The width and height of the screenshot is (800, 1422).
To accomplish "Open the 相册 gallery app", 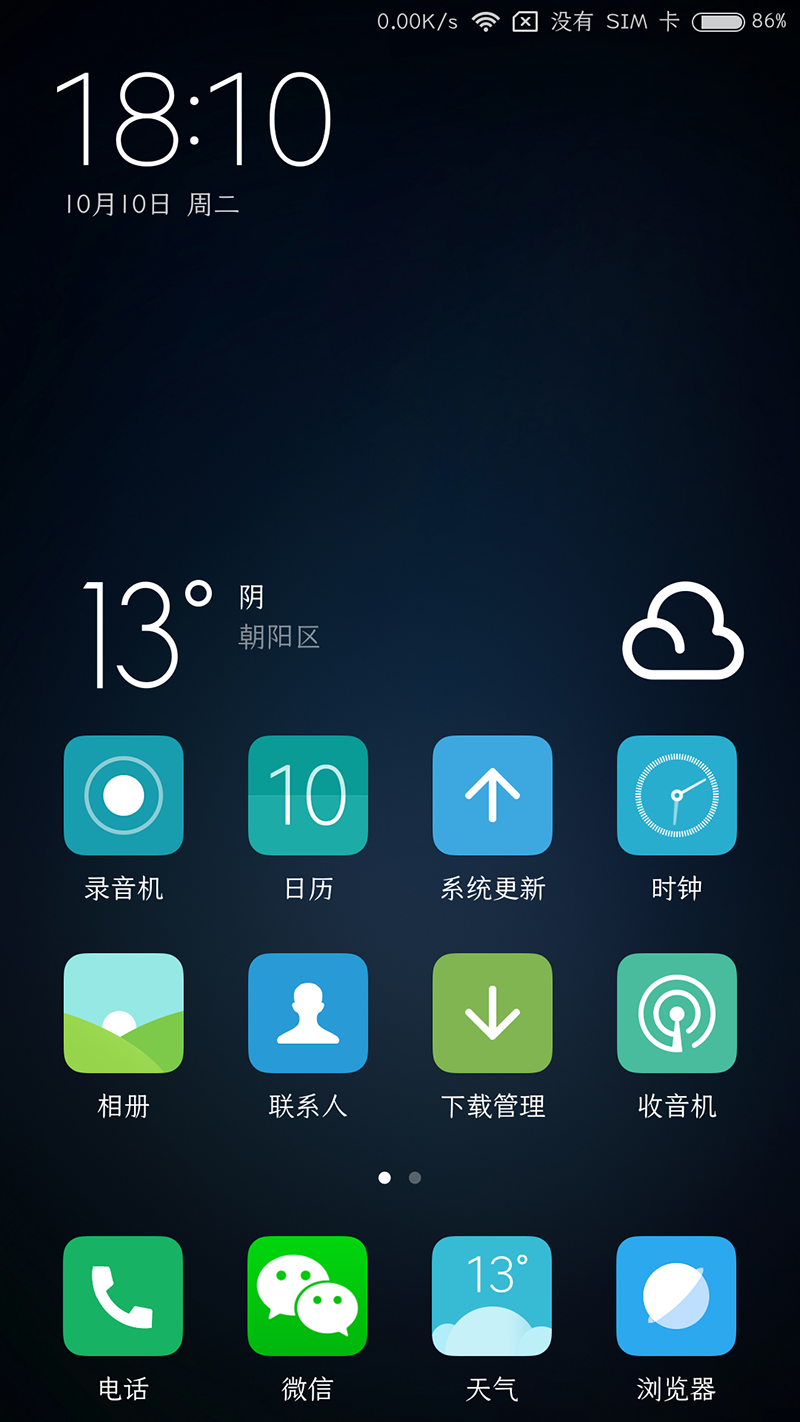I will (x=123, y=1013).
